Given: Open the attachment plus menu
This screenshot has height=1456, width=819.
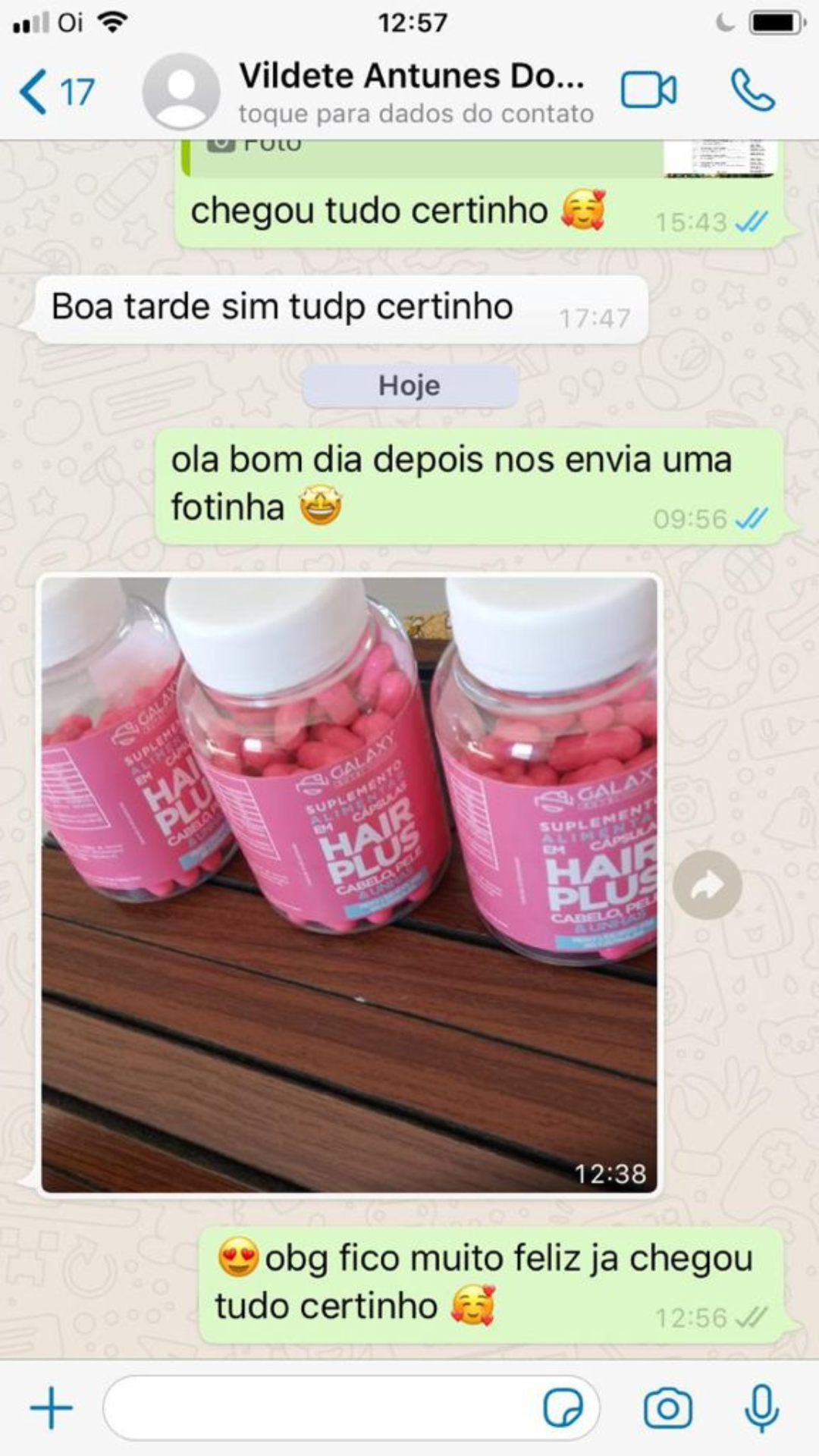Looking at the screenshot, I should coord(52,1408).
